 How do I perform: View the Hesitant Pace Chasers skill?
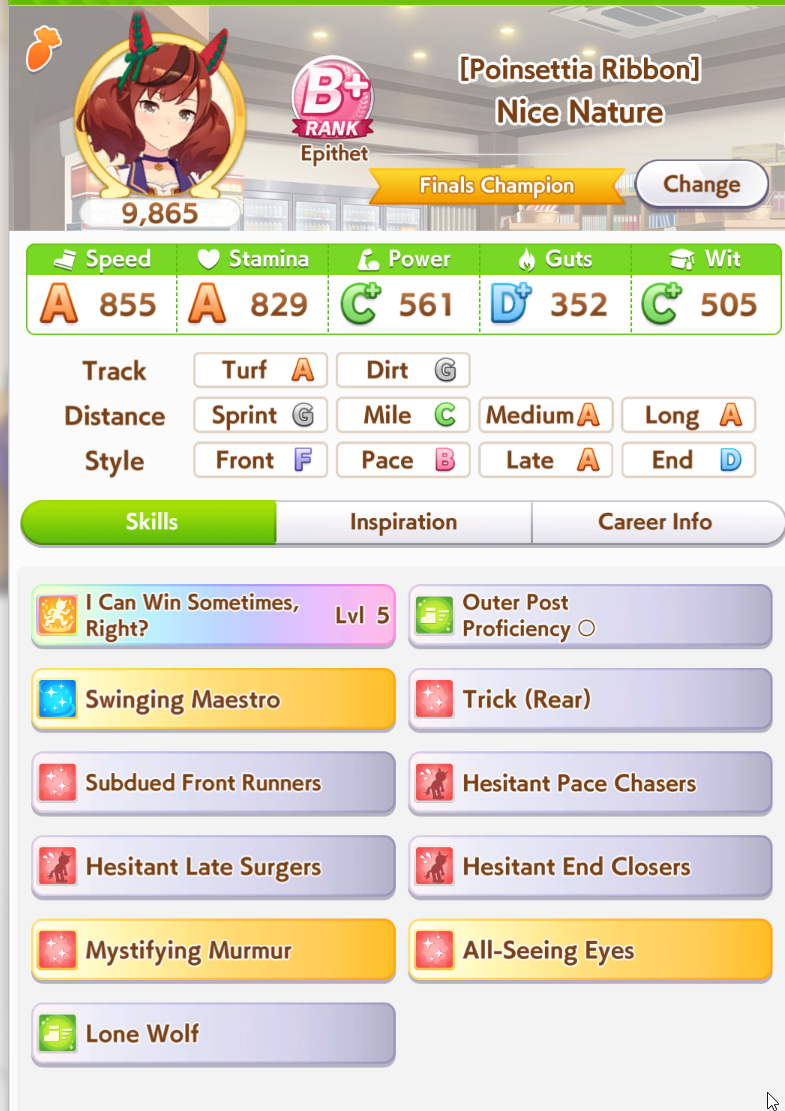click(590, 783)
